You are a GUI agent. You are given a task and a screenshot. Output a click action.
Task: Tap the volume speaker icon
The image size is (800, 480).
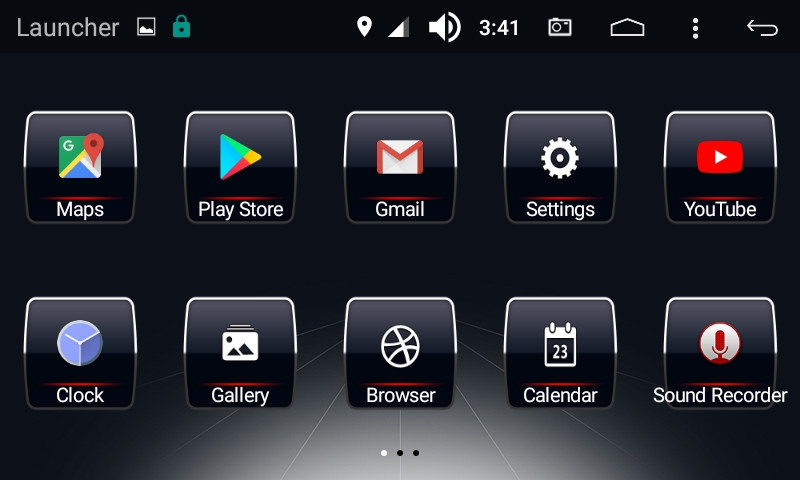pyautogui.click(x=444, y=27)
